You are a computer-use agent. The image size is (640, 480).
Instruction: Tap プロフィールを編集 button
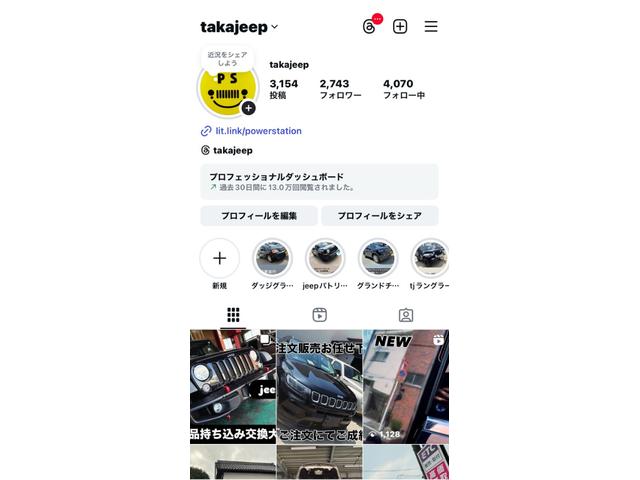(259, 216)
